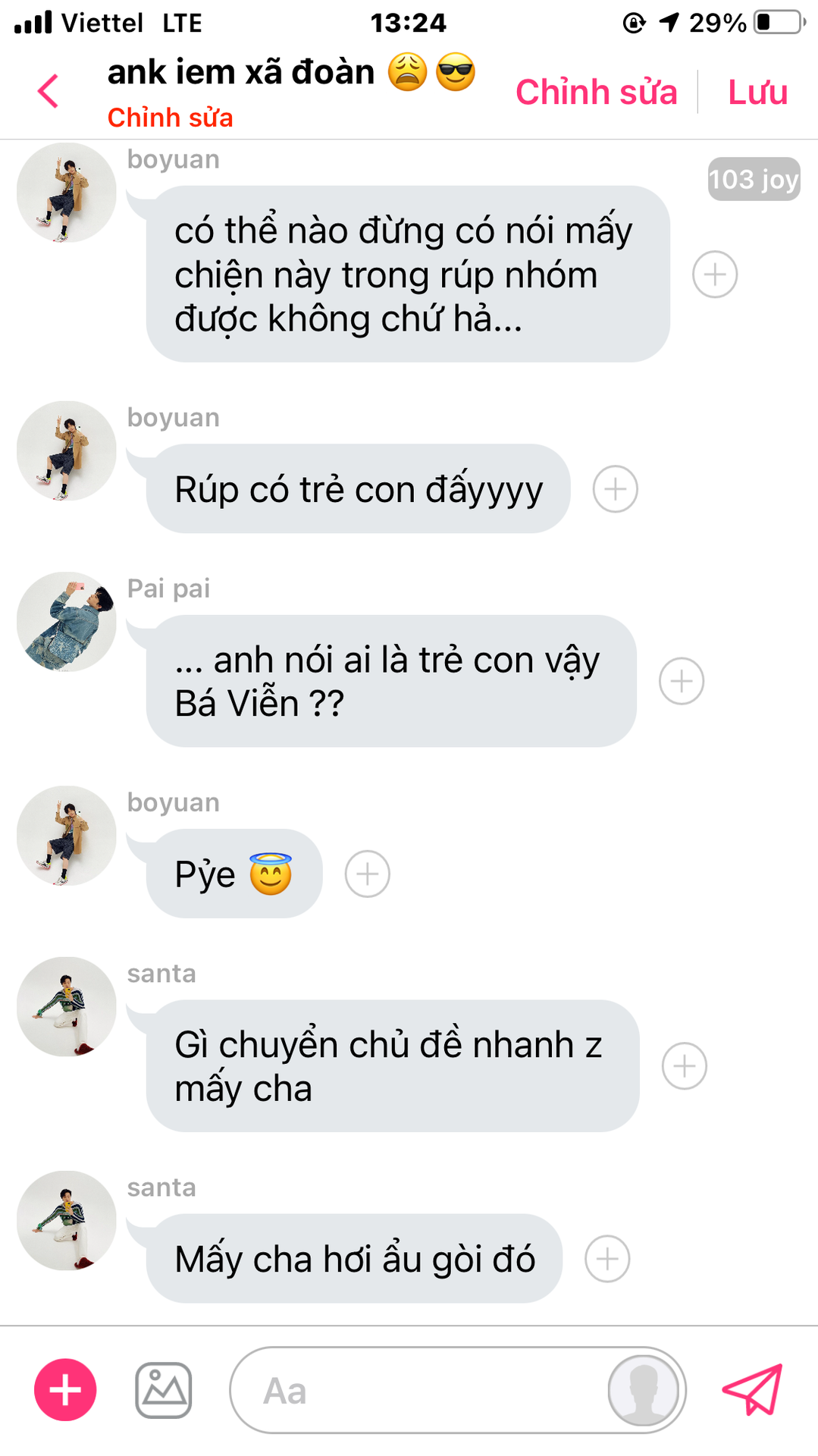Save with the Lưu button
Image resolution: width=818 pixels, height=1456 pixels.
(x=757, y=92)
